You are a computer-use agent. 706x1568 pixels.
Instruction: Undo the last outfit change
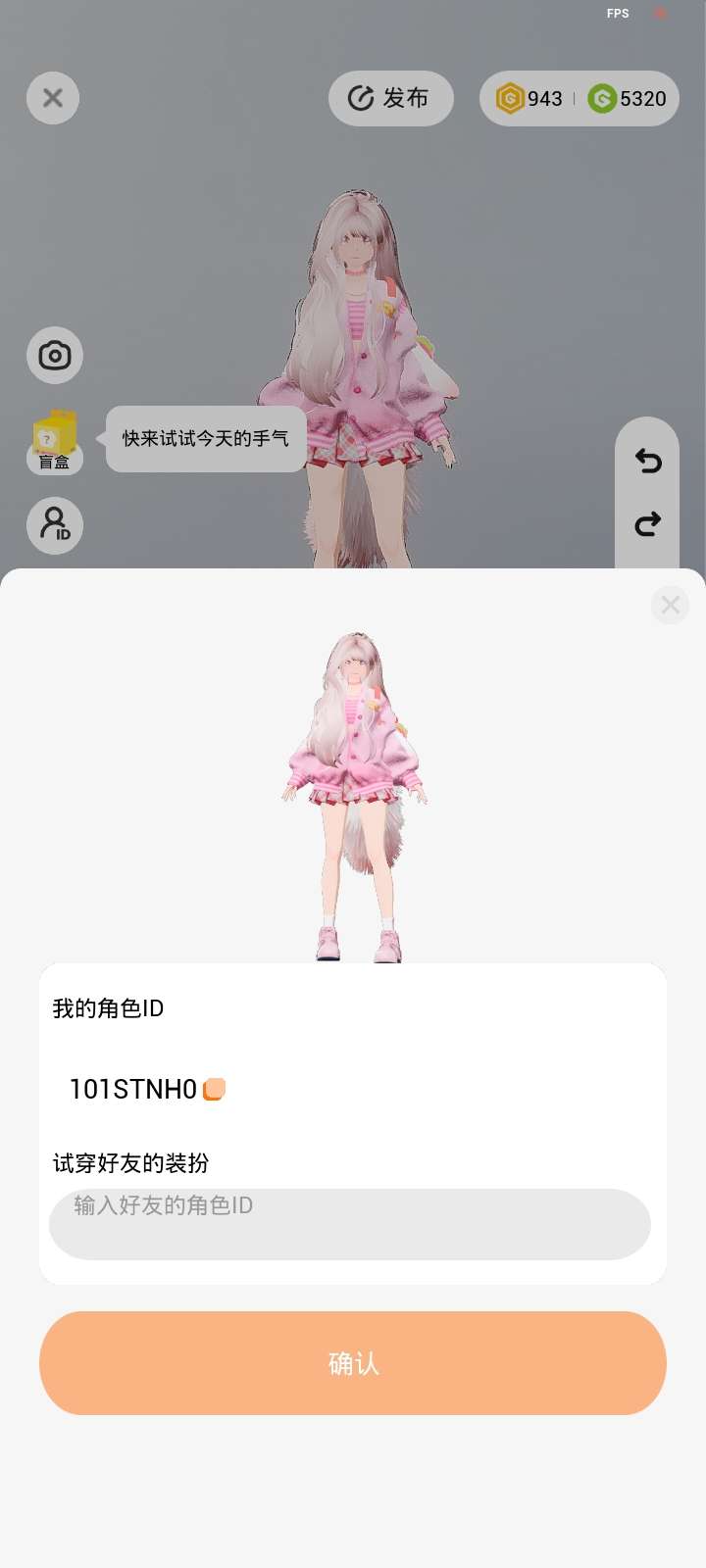(x=647, y=461)
